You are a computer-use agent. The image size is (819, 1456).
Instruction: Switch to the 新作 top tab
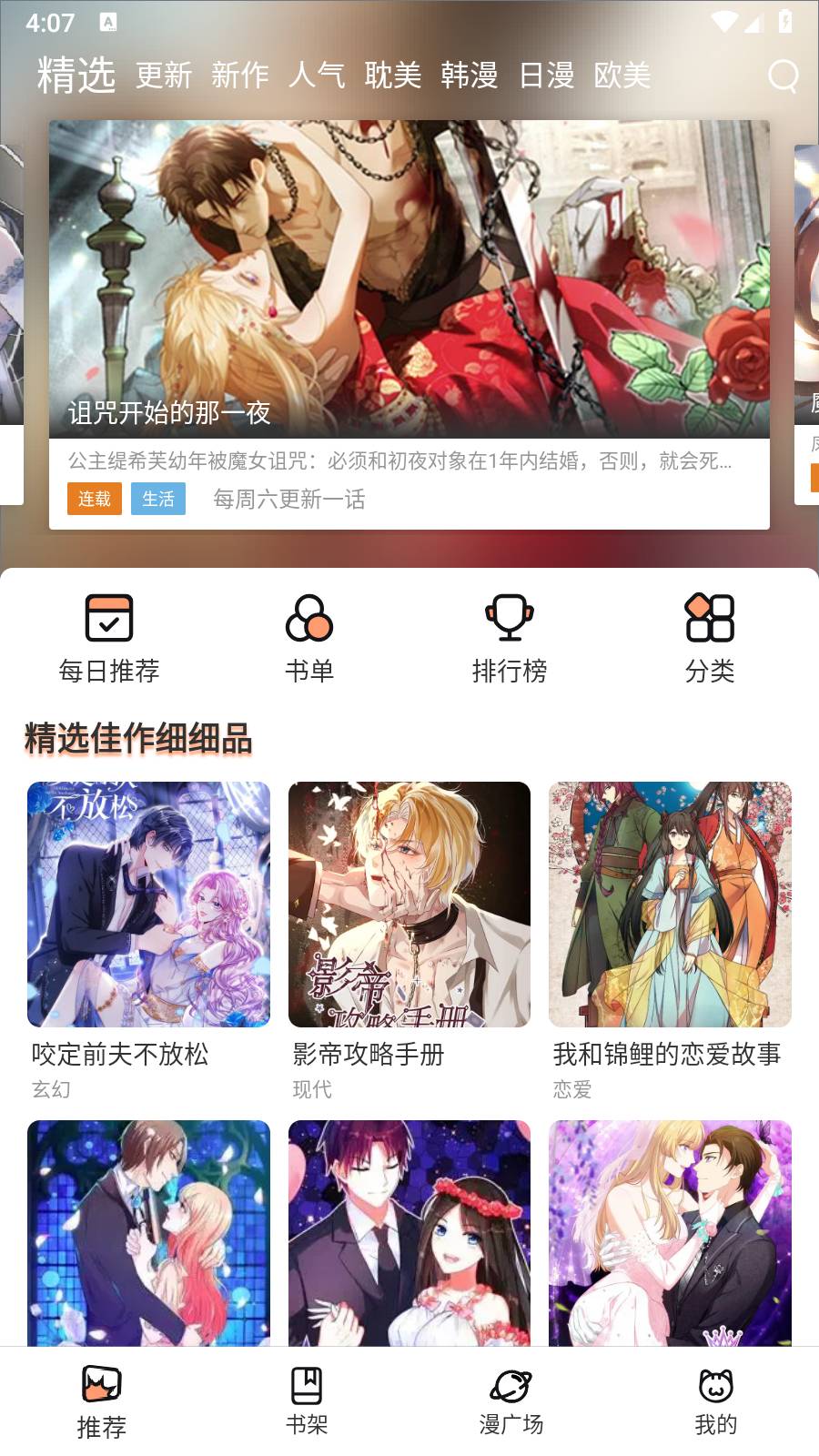tap(240, 76)
